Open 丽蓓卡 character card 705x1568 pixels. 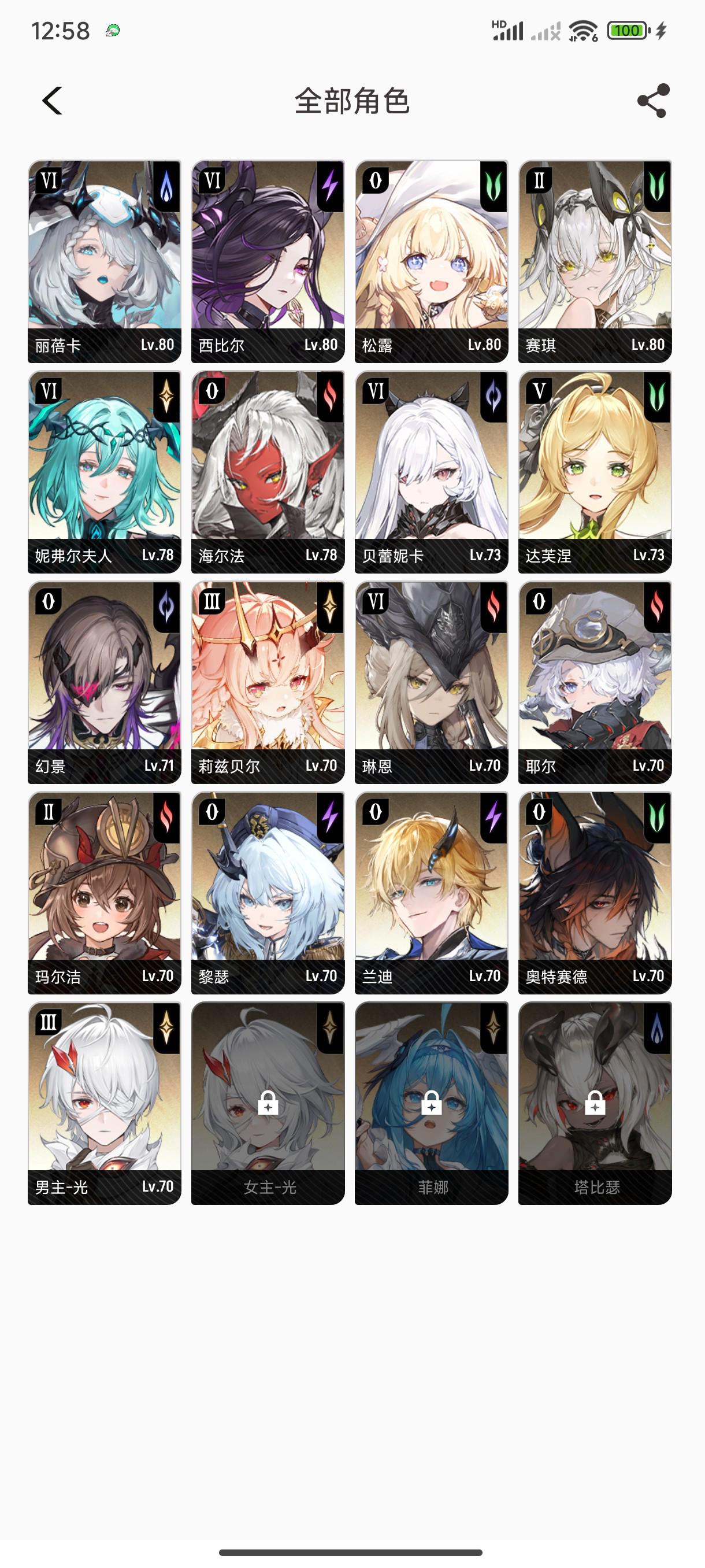point(104,262)
